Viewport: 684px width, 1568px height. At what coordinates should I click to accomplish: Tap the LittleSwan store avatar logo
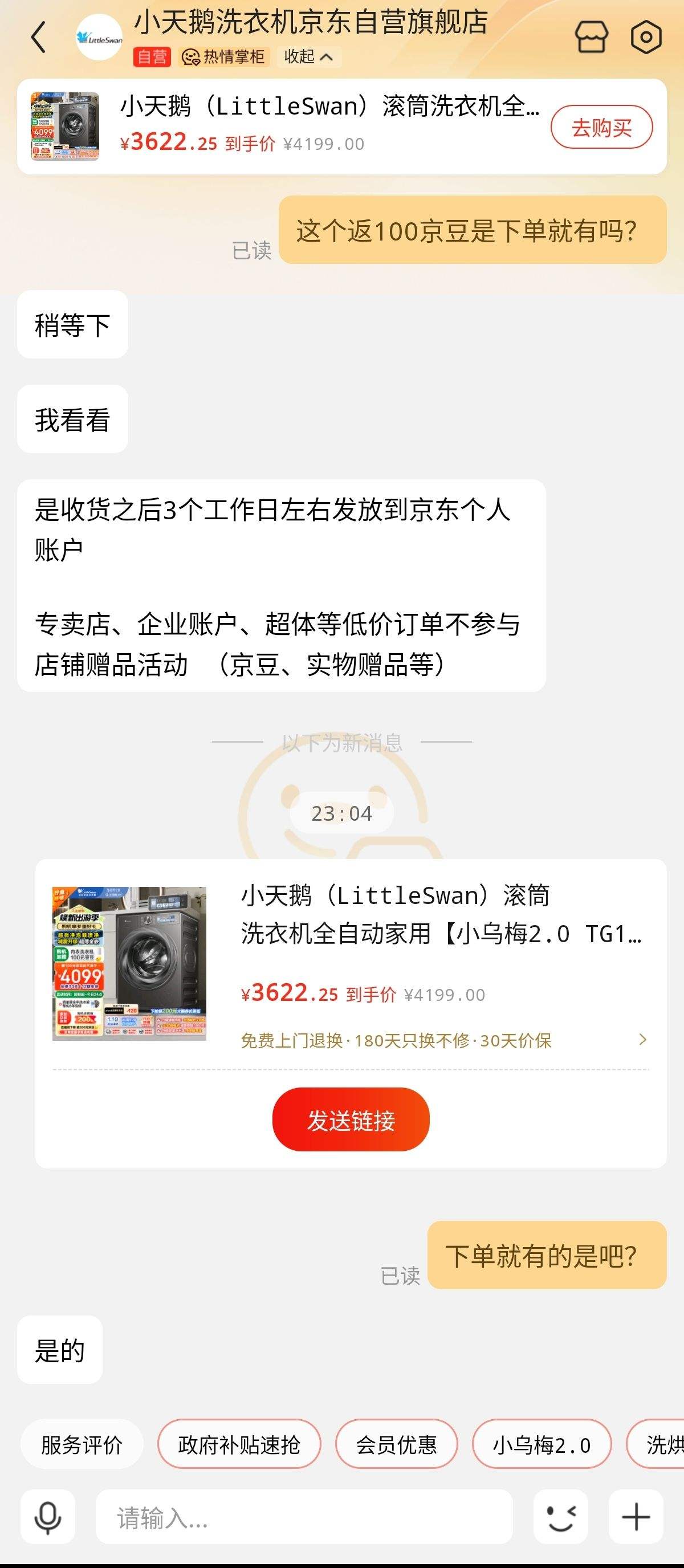[x=99, y=38]
